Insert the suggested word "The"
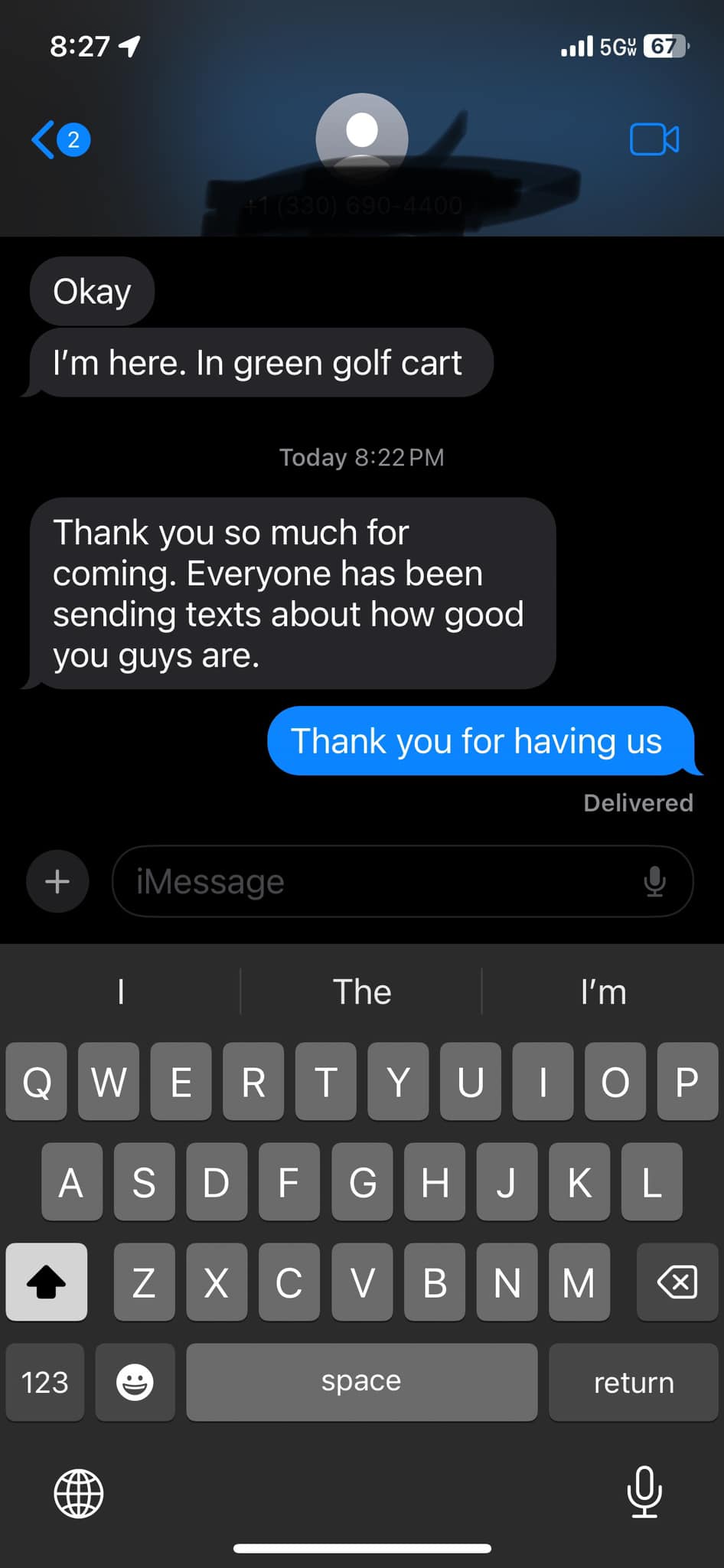This screenshot has width=724, height=1568. point(361,992)
